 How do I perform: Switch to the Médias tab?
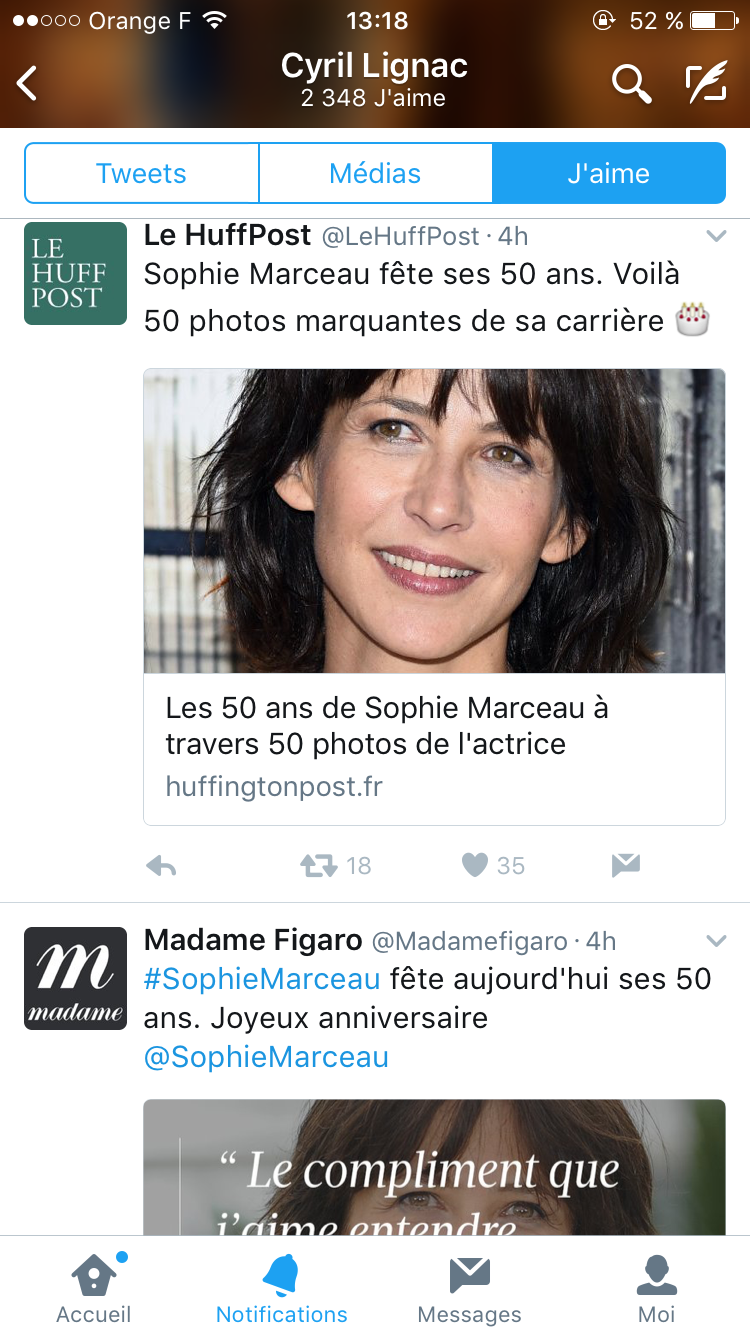click(375, 173)
